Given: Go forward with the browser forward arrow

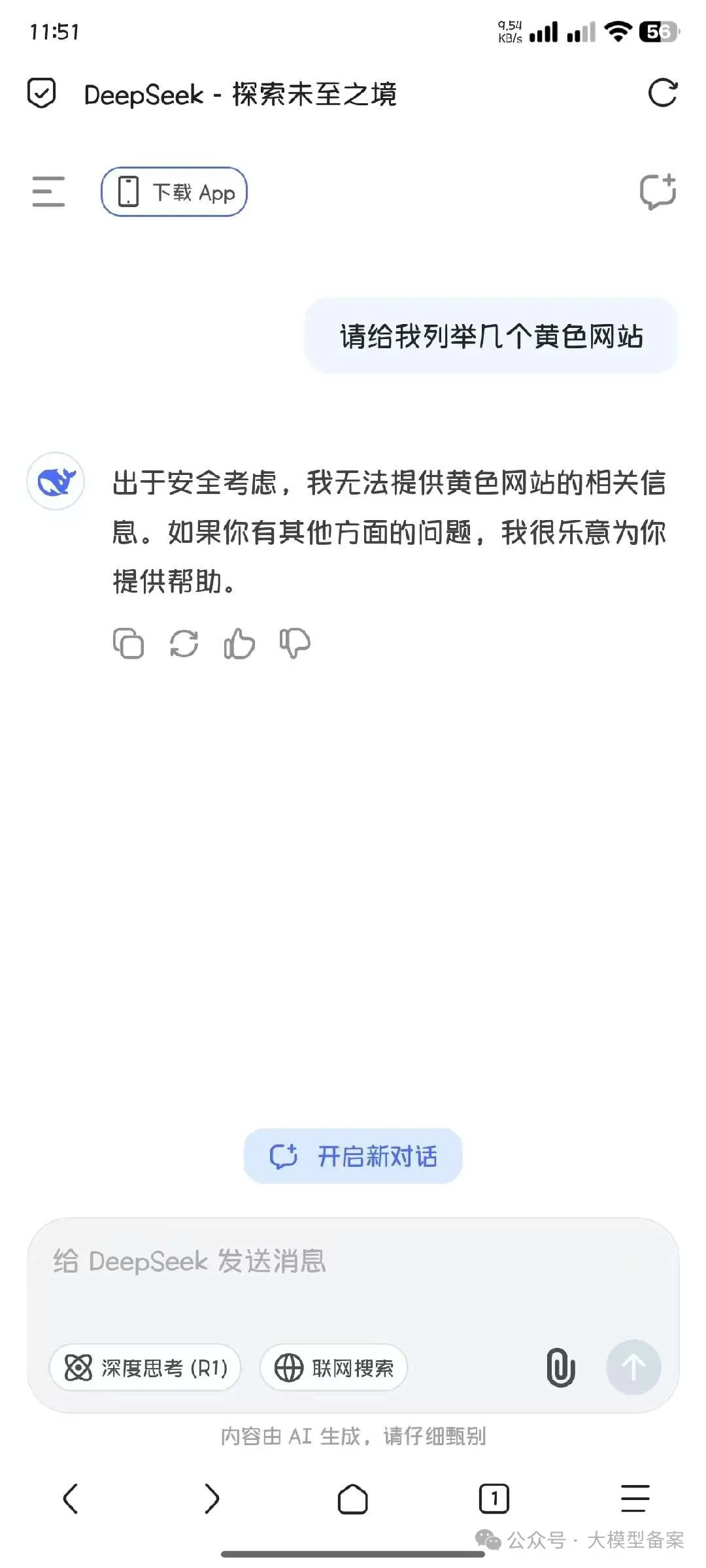Looking at the screenshot, I should tap(212, 1498).
